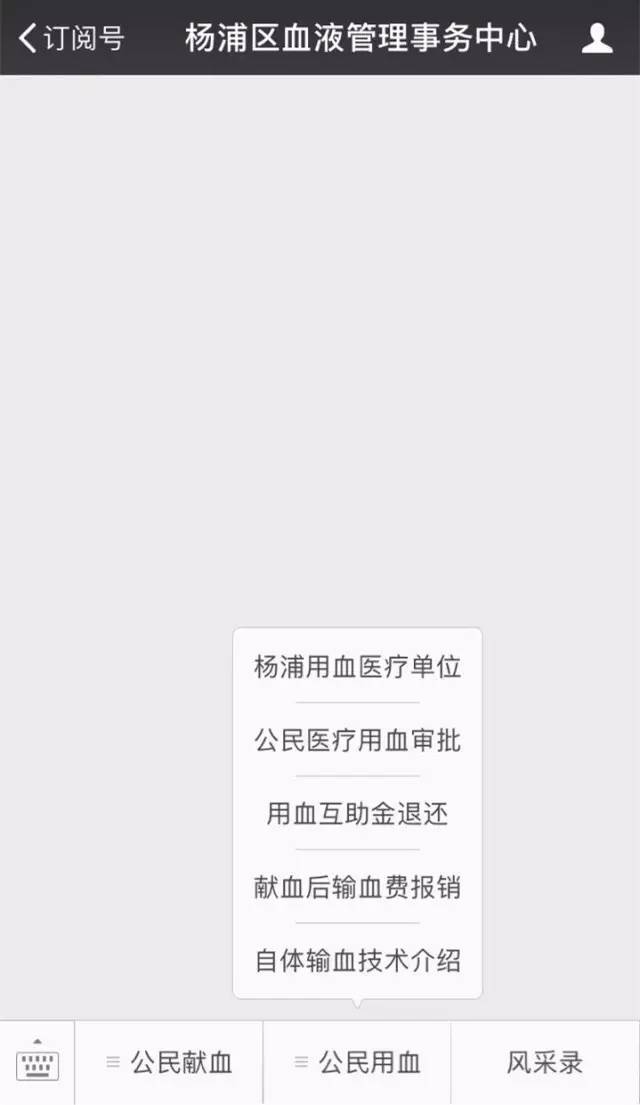This screenshot has width=640, height=1105.
Task: Select 杨浦用血医疗单位
Action: pos(357,667)
